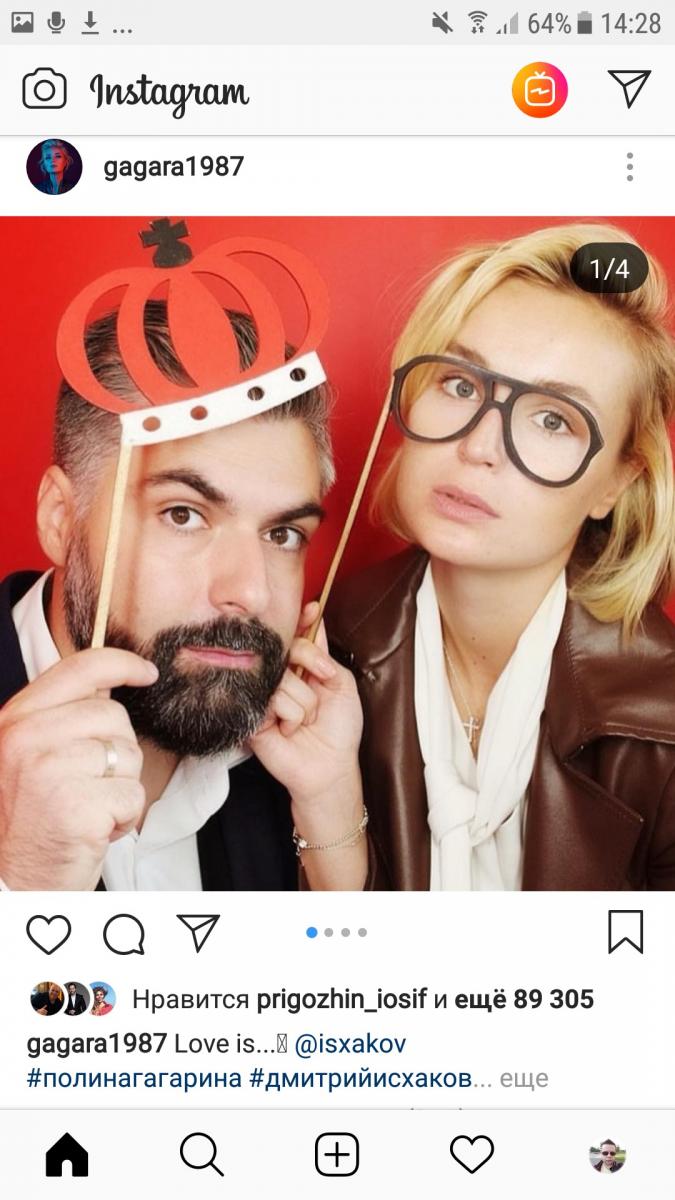The image size is (675, 1200).
Task: Open the camera icon
Action: click(x=45, y=90)
